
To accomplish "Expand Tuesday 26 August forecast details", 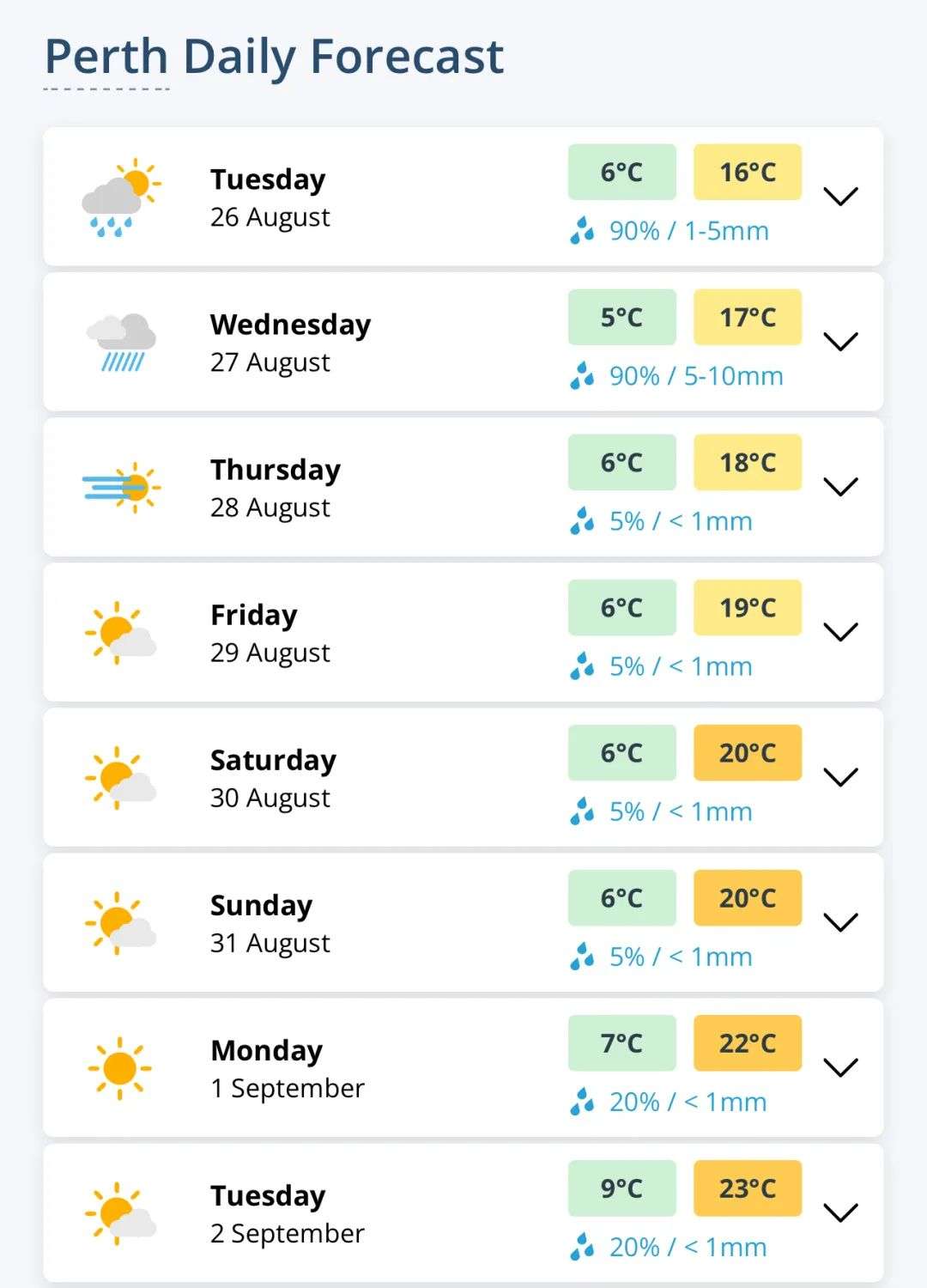I will (x=840, y=197).
